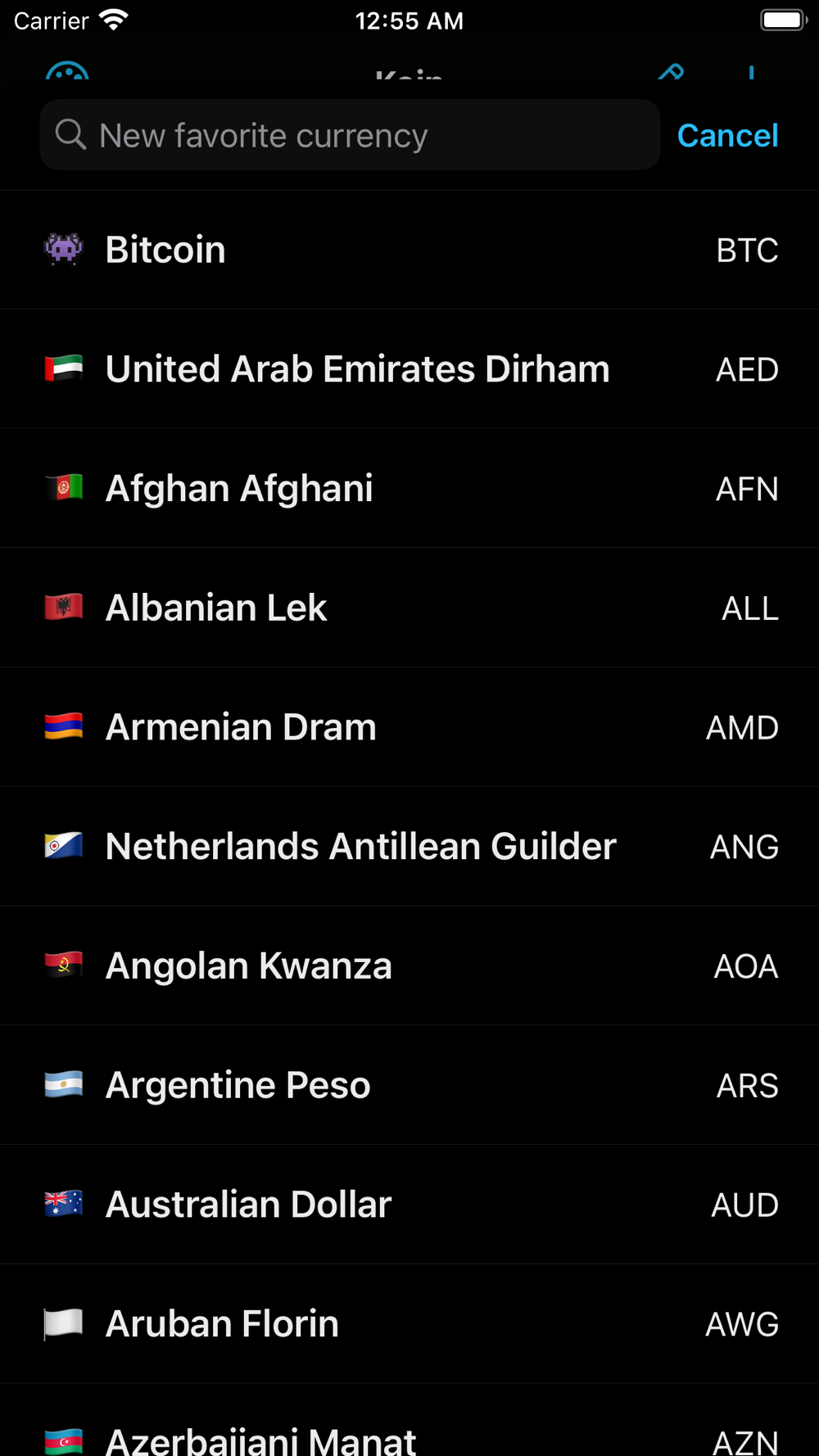The height and width of the screenshot is (1456, 819).
Task: Select Aruban Florin currency
Action: pyautogui.click(x=409, y=1324)
